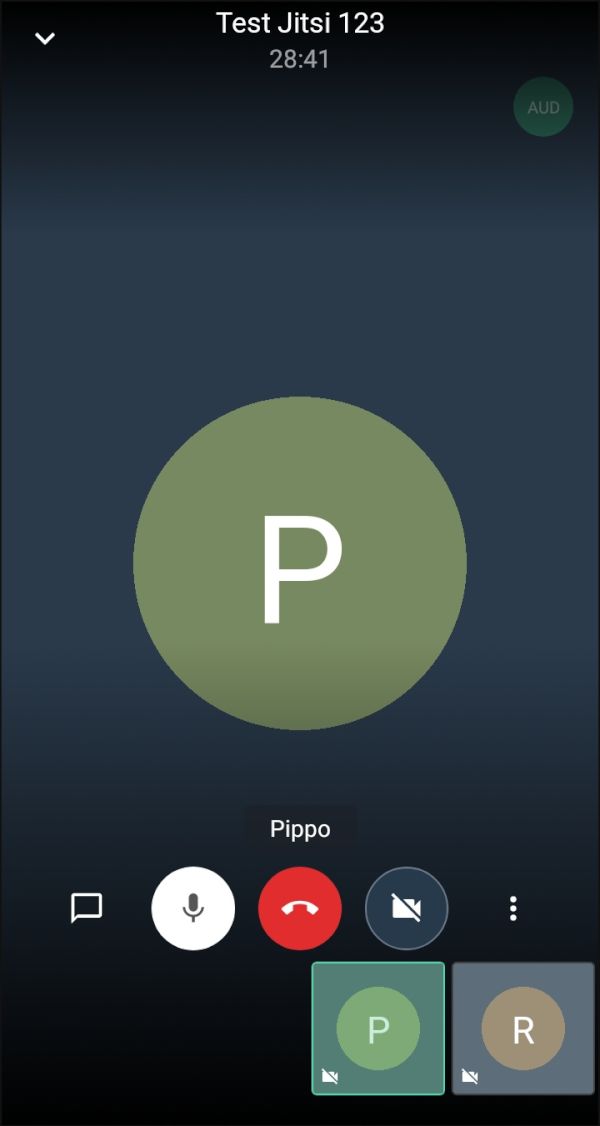This screenshot has height=1126, width=600.
Task: Select participant P thumbnail
Action: tap(378, 1028)
